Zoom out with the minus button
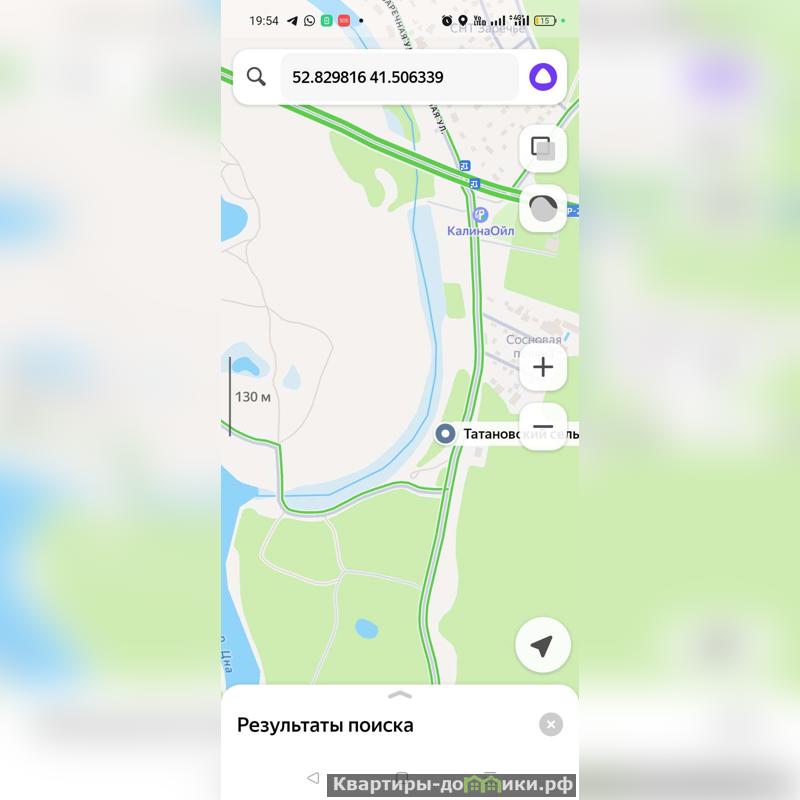 tap(543, 427)
